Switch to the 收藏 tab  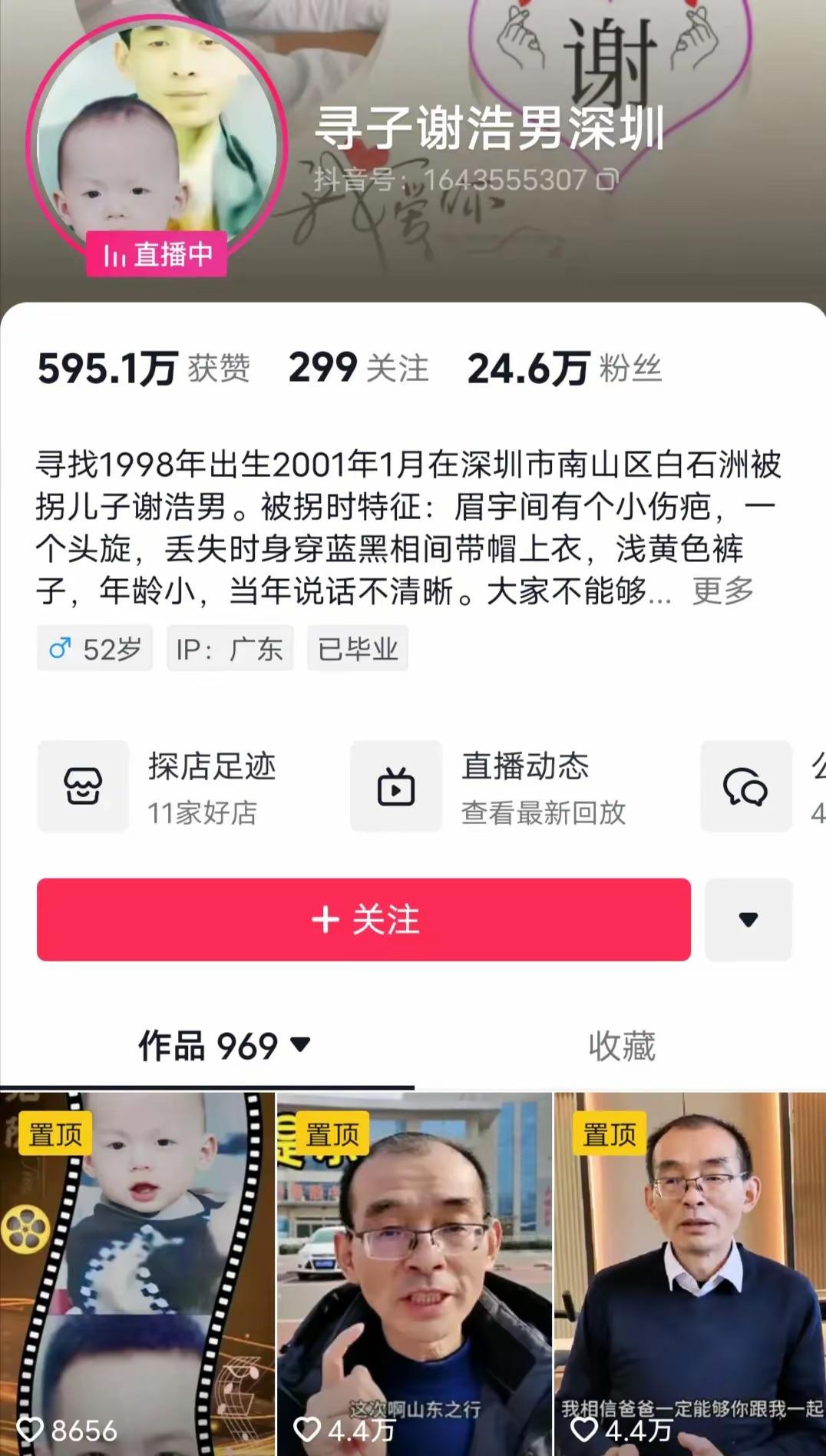pos(621,1046)
